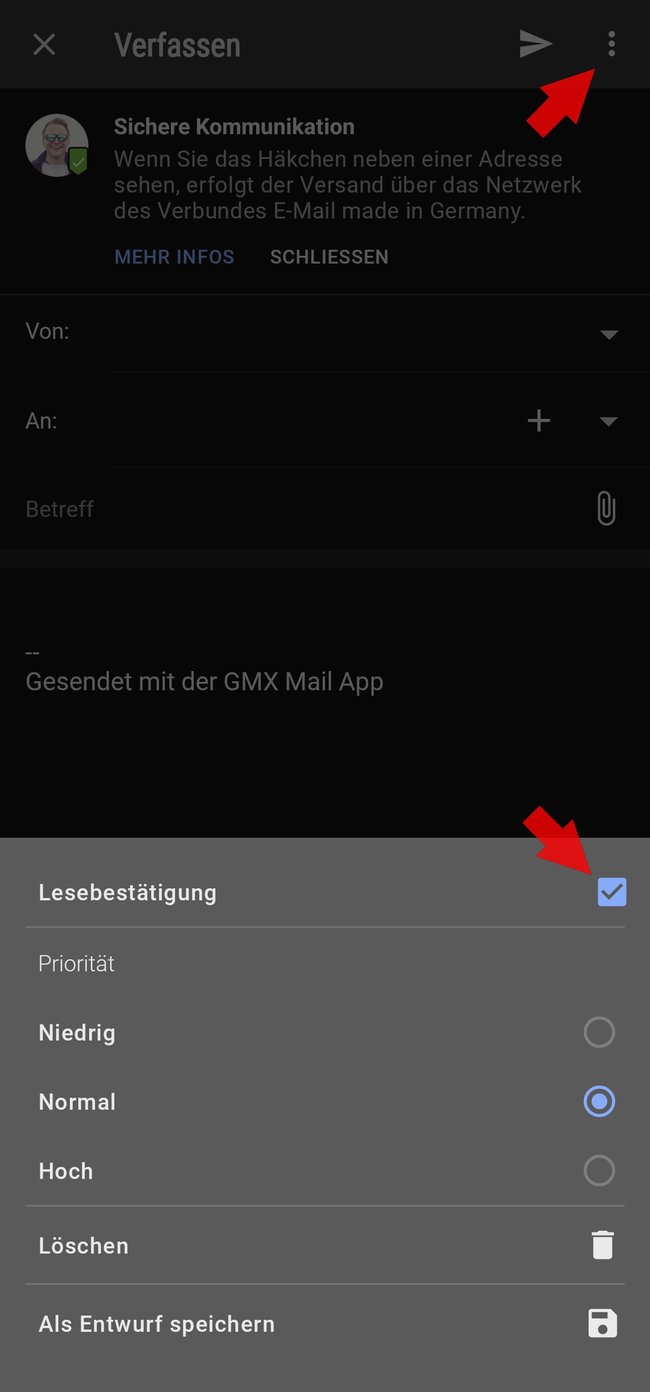The width and height of the screenshot is (650, 1392).
Task: Tap Löschen to delete the draft
Action: pos(325,1246)
